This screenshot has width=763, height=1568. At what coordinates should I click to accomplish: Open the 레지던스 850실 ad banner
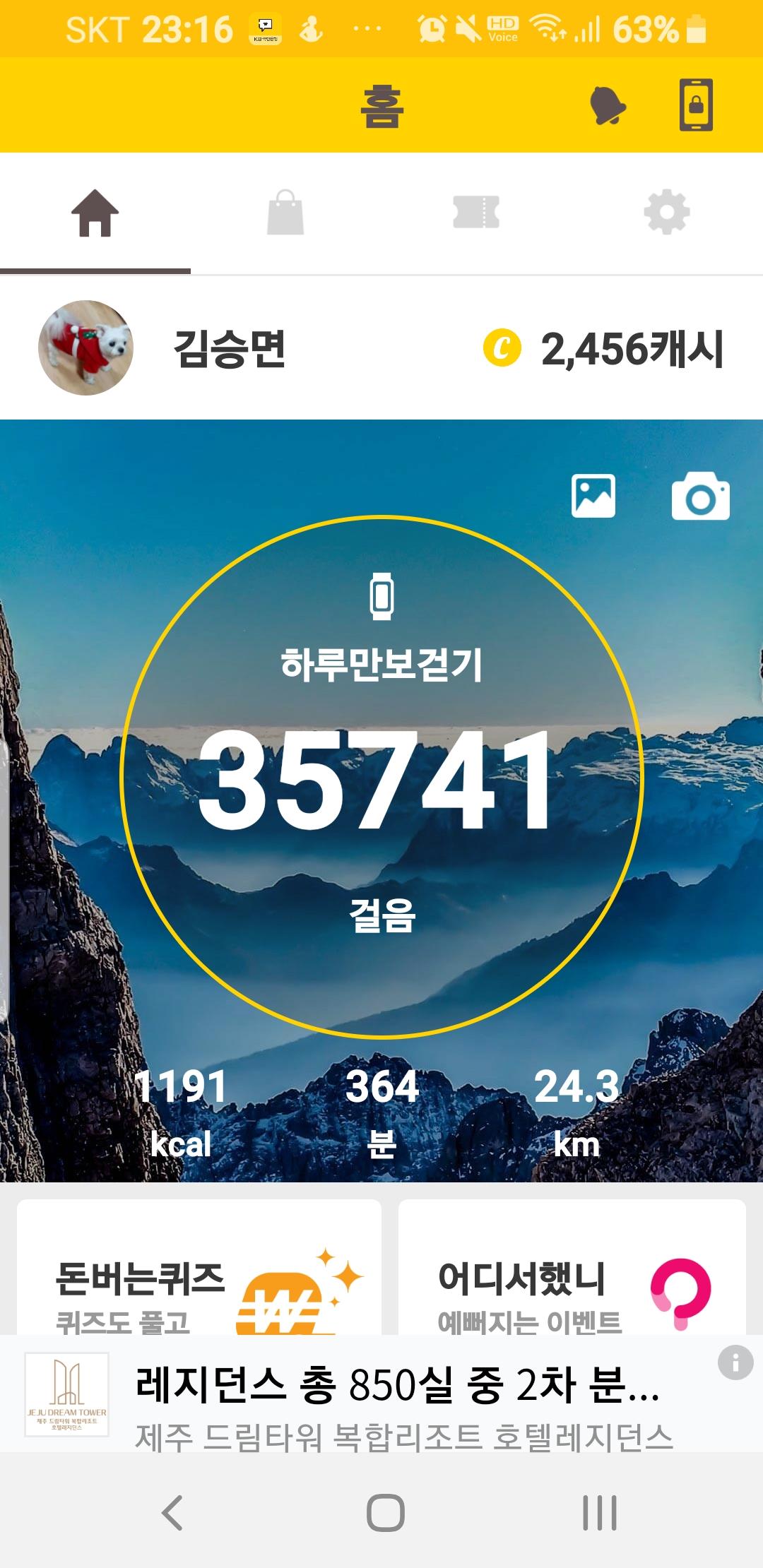pyautogui.click(x=396, y=1398)
